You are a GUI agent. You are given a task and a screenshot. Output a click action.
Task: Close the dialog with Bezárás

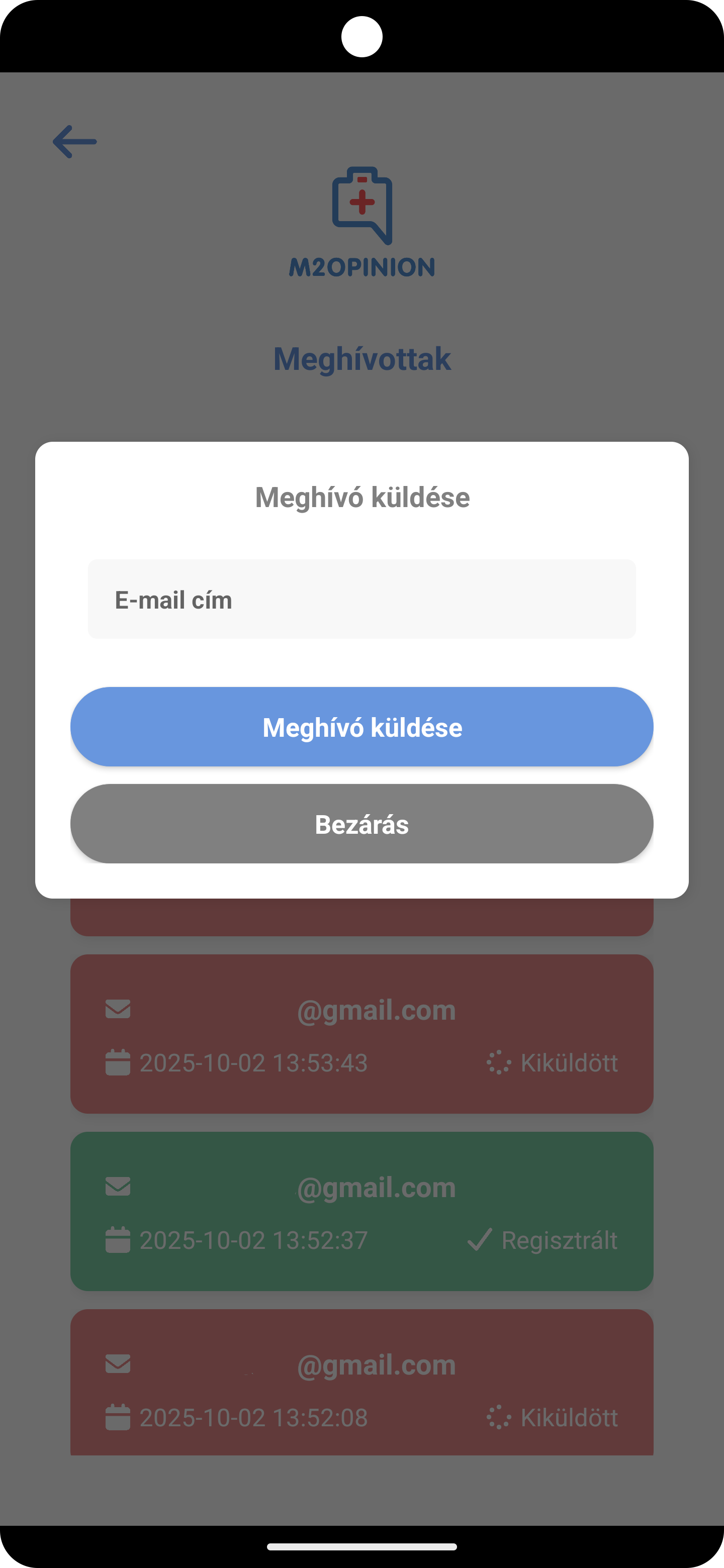(x=361, y=824)
